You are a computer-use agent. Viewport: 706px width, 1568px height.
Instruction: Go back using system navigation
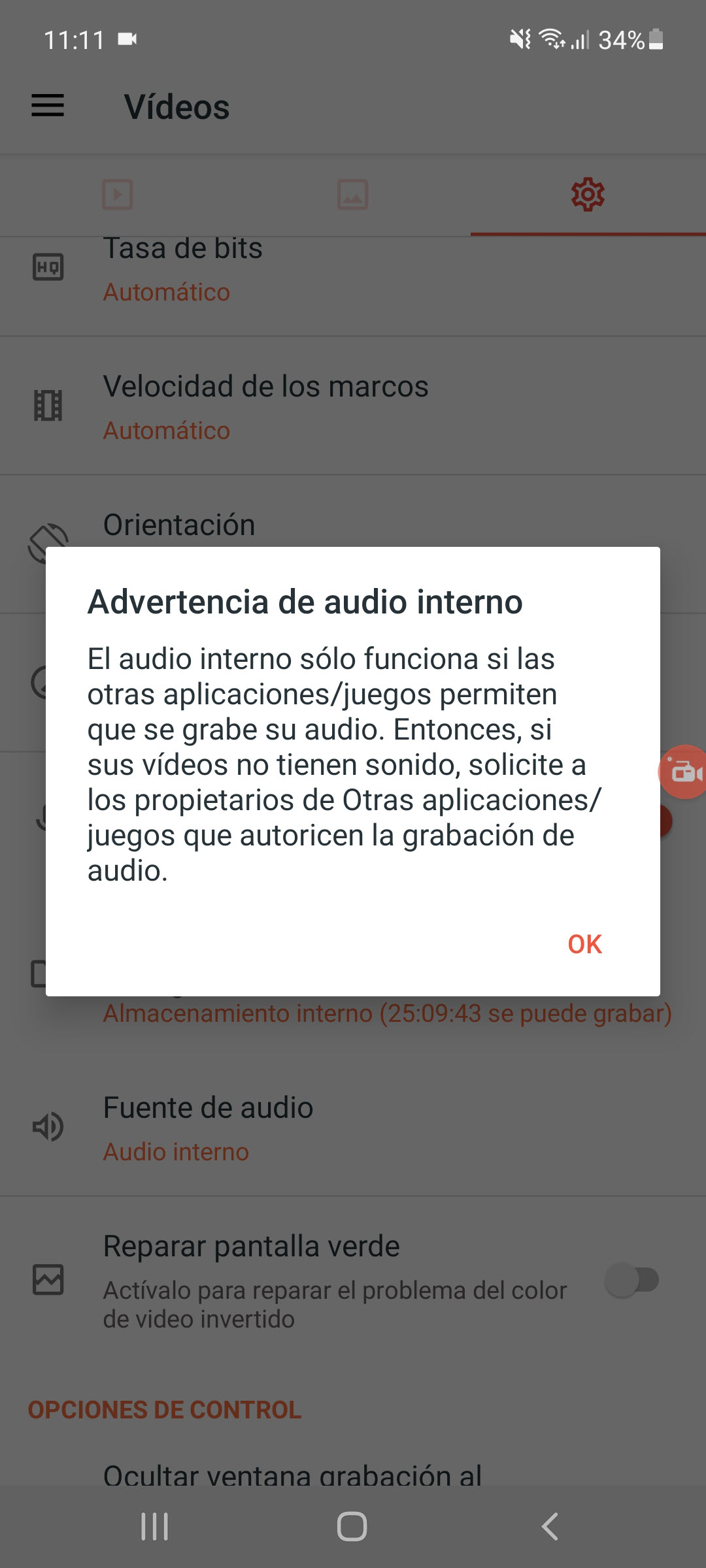550,1527
